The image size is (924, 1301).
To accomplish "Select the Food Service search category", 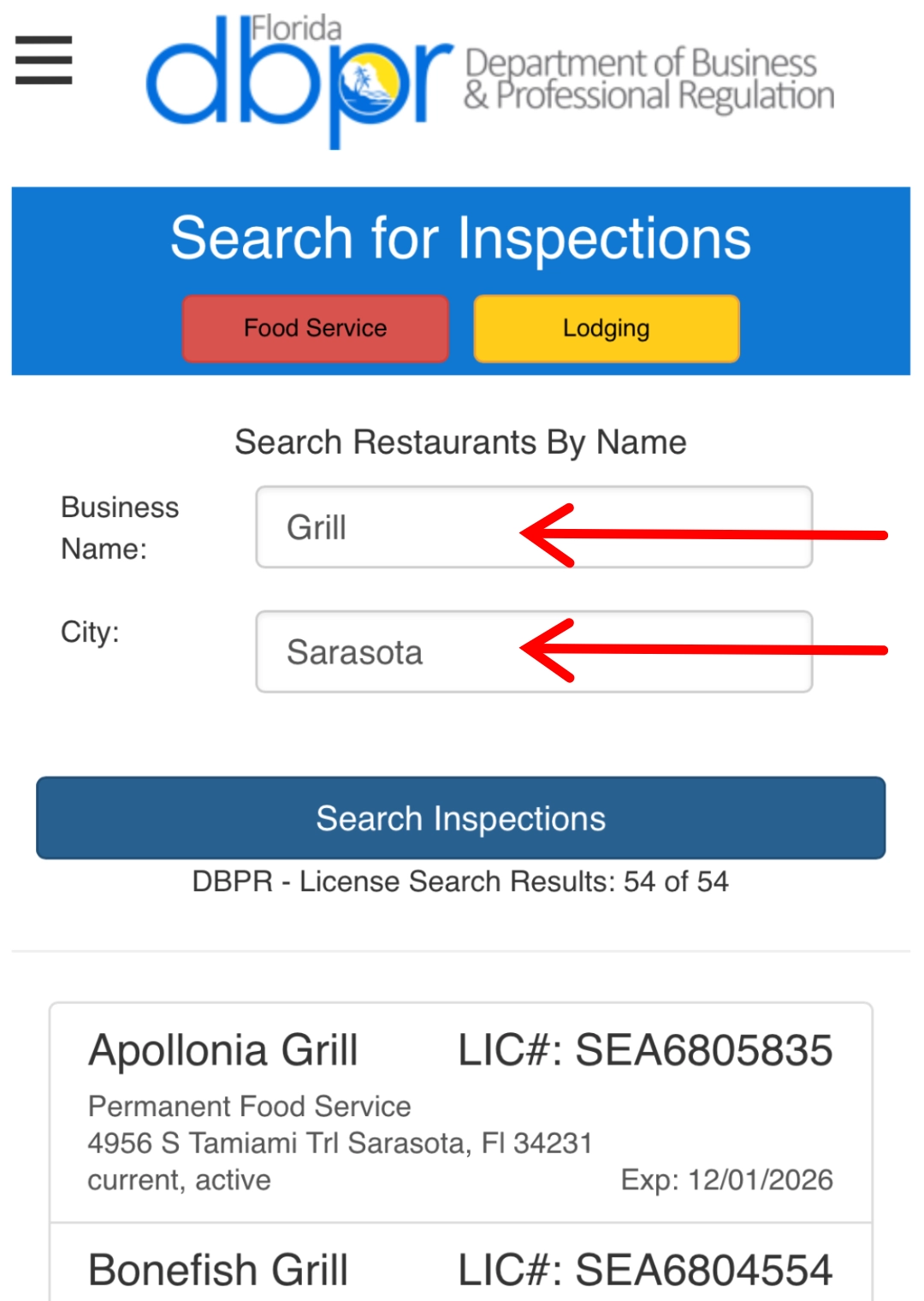I will (x=315, y=328).
